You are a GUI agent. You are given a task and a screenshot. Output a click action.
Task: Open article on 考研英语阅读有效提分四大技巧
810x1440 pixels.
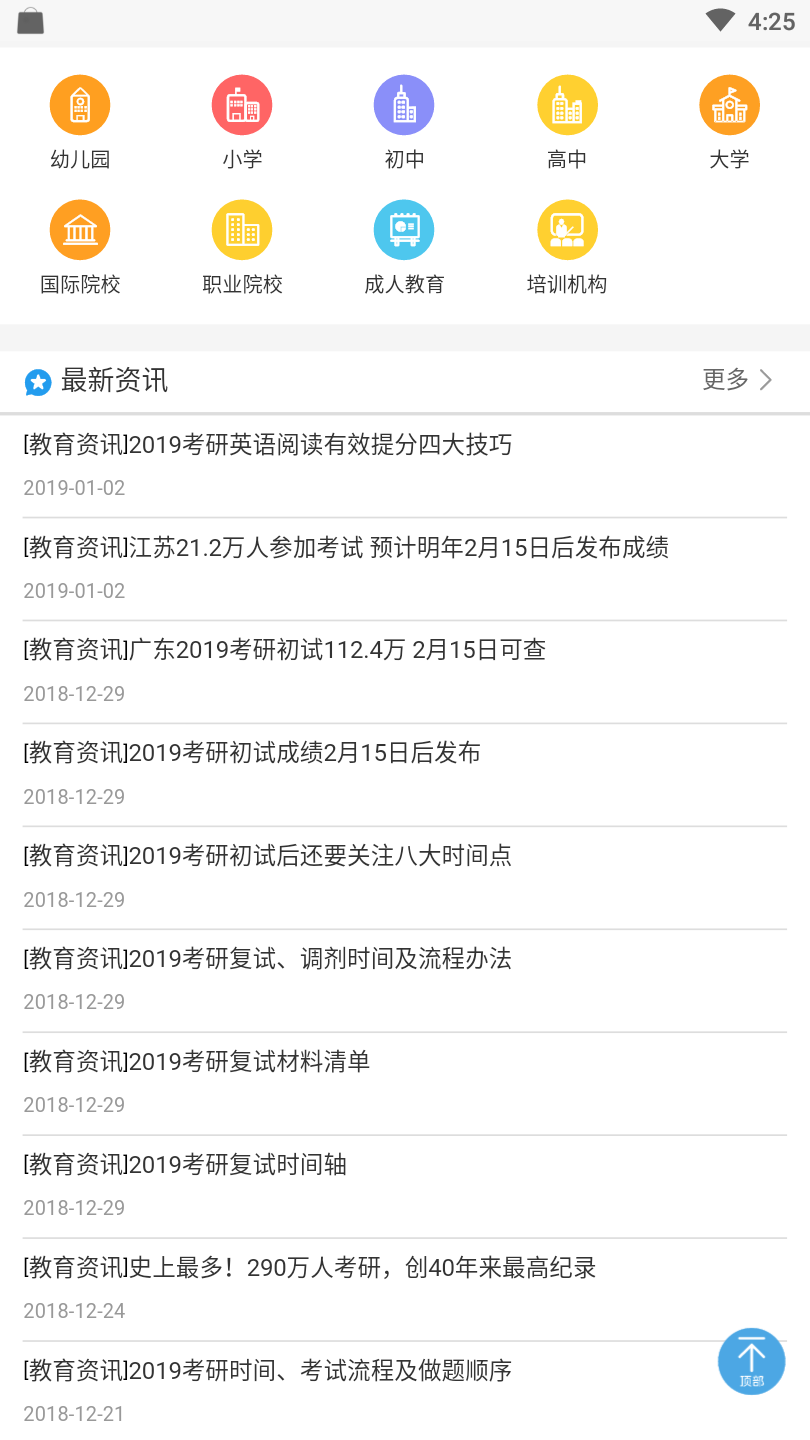point(405,466)
